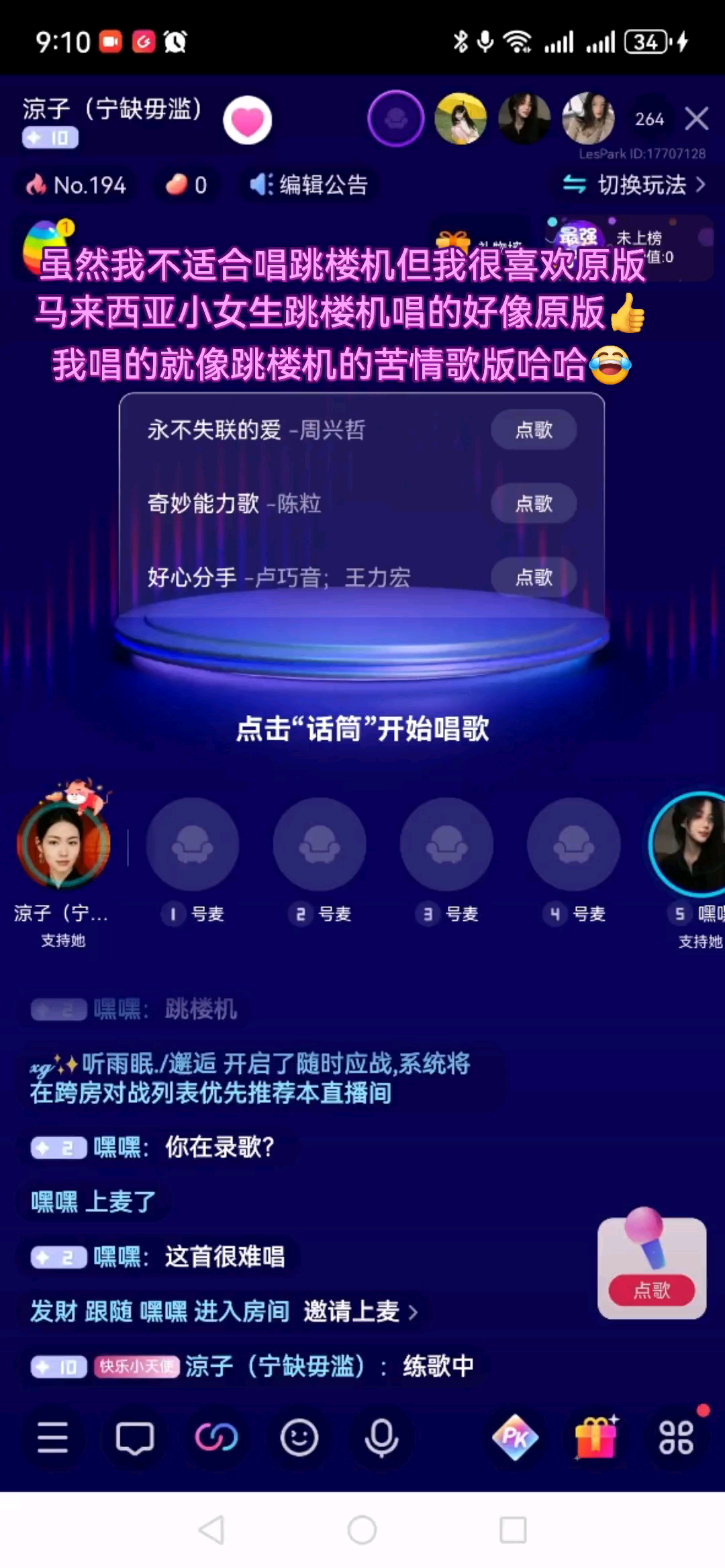
Task: Toggle the microphone in bottom bar
Action: click(381, 1437)
